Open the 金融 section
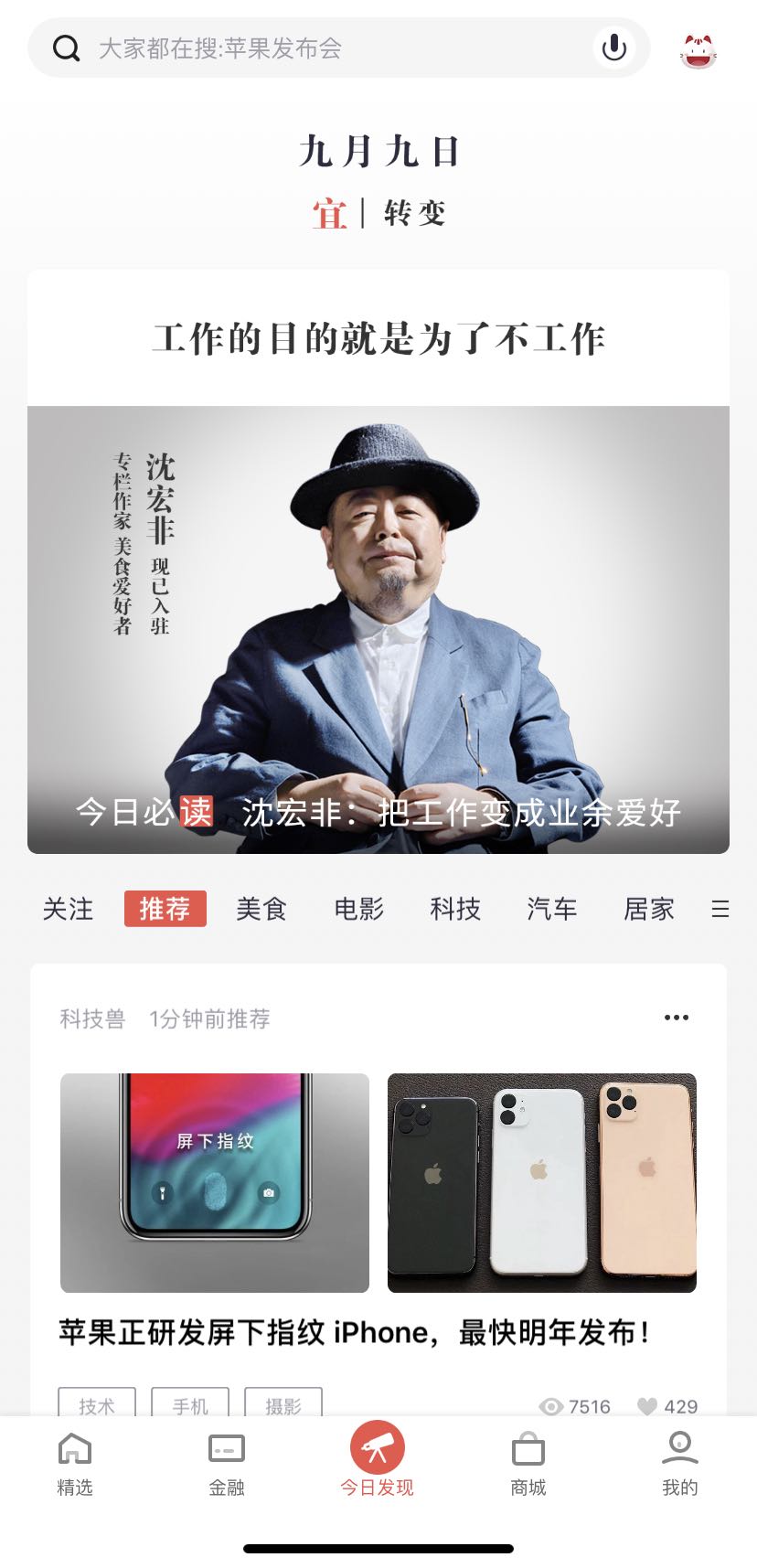 [x=227, y=1463]
